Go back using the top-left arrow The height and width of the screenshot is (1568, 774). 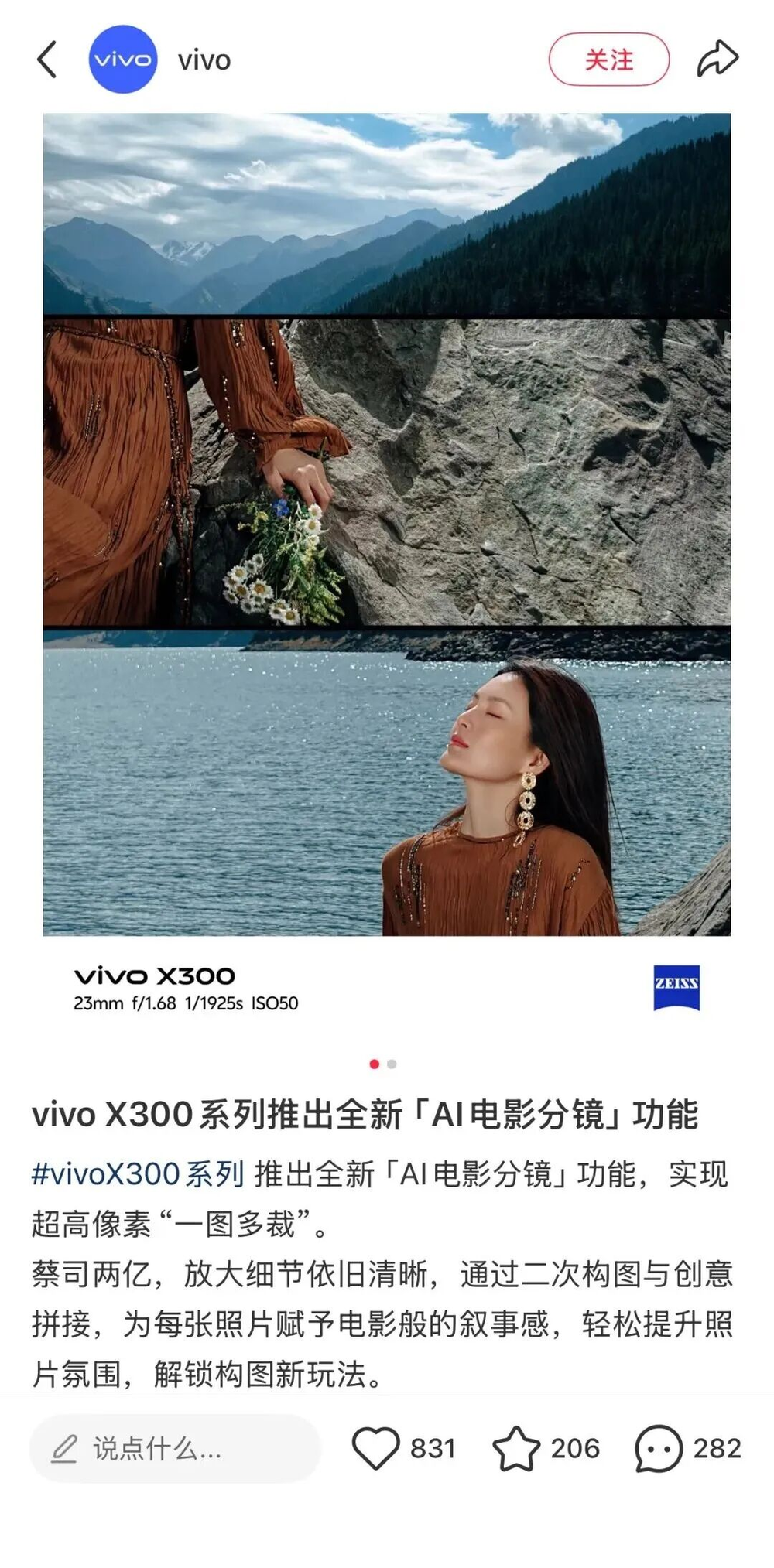[x=47, y=60]
